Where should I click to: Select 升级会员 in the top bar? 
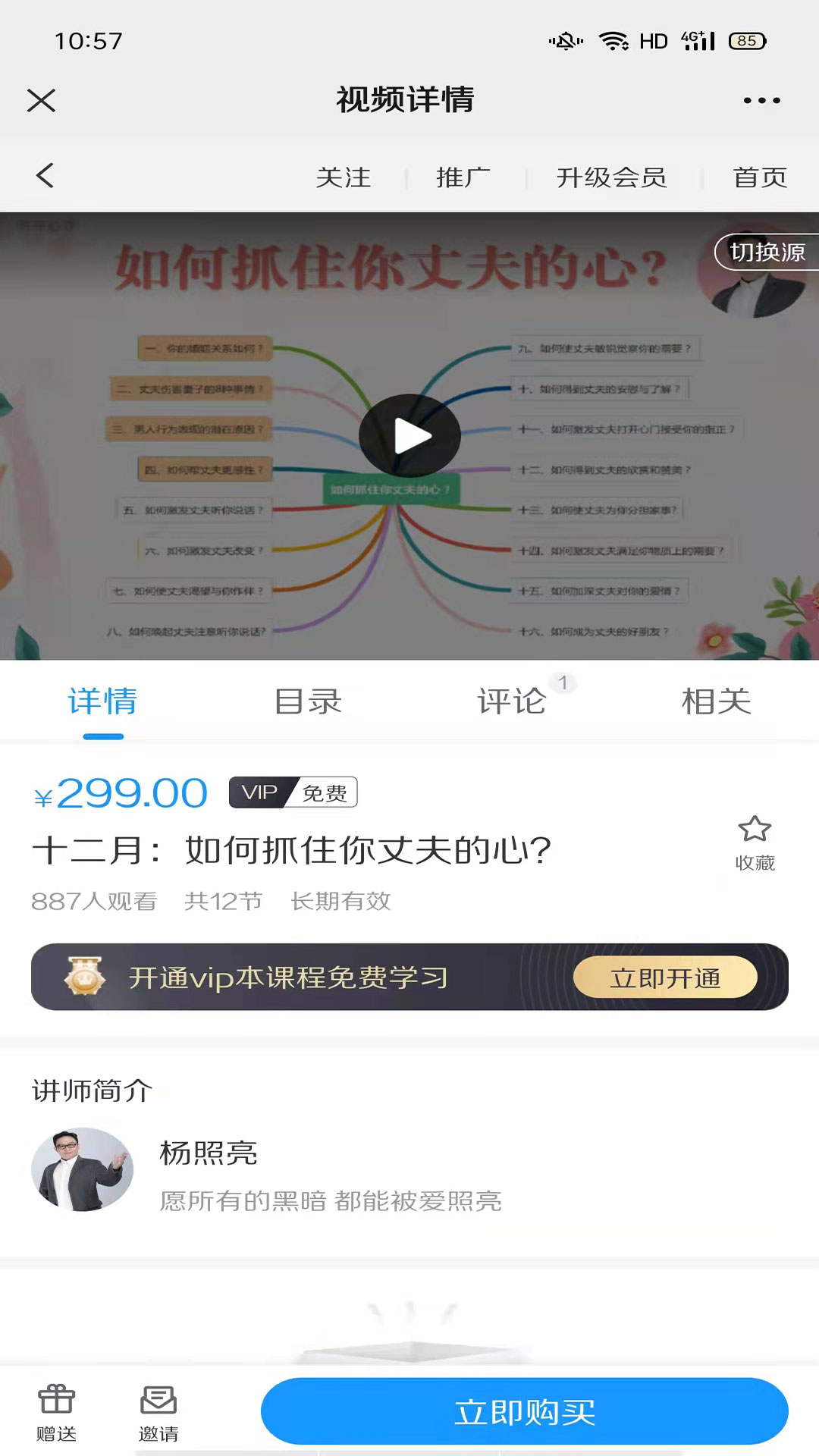(x=611, y=177)
